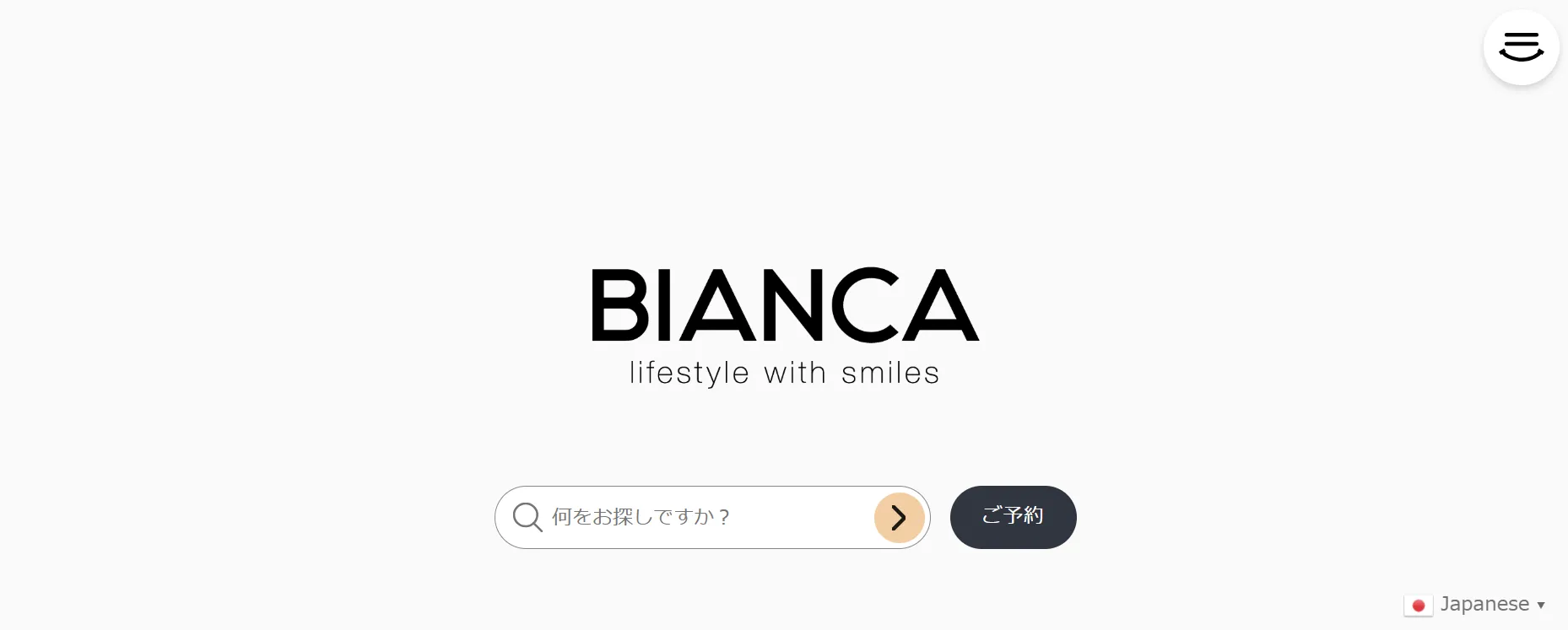Open the ご予約 reservation button
Viewport: 1568px width, 630px height.
click(1013, 517)
